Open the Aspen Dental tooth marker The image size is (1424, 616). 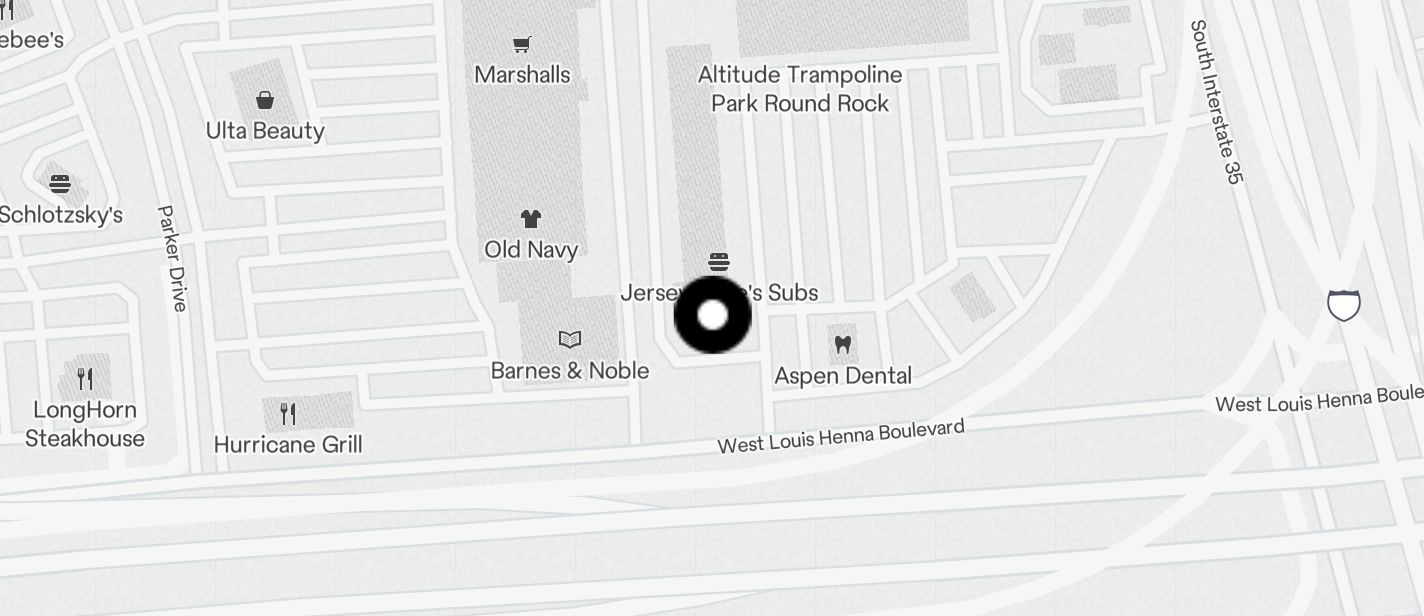pyautogui.click(x=842, y=346)
